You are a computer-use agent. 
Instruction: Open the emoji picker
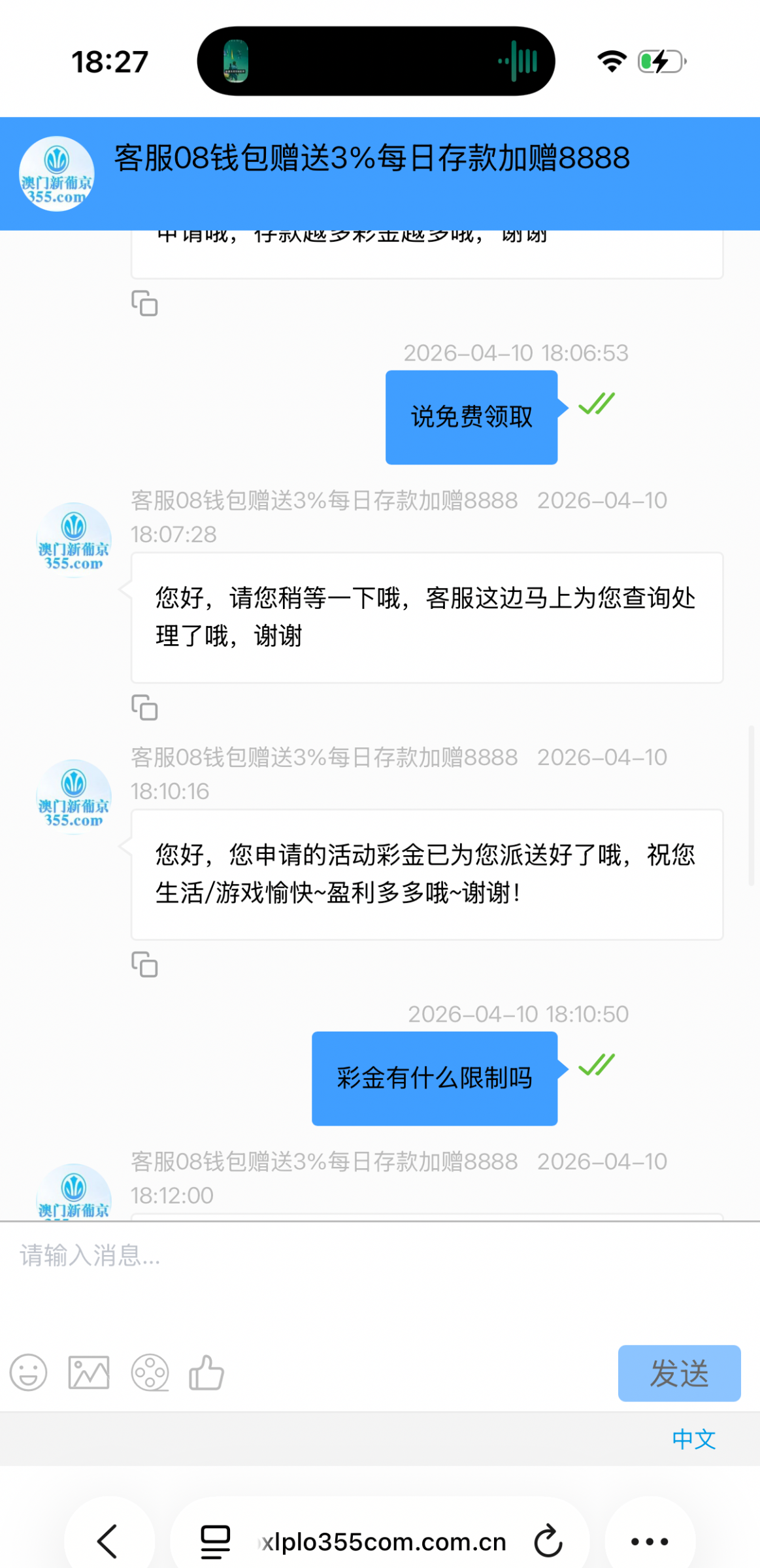click(x=29, y=1372)
